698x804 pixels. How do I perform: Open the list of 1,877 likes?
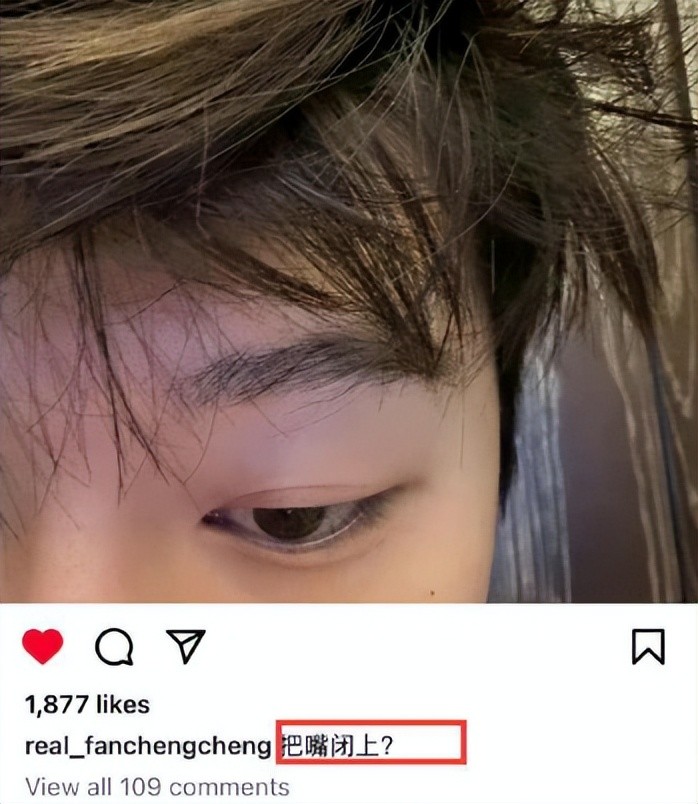[x=87, y=705]
